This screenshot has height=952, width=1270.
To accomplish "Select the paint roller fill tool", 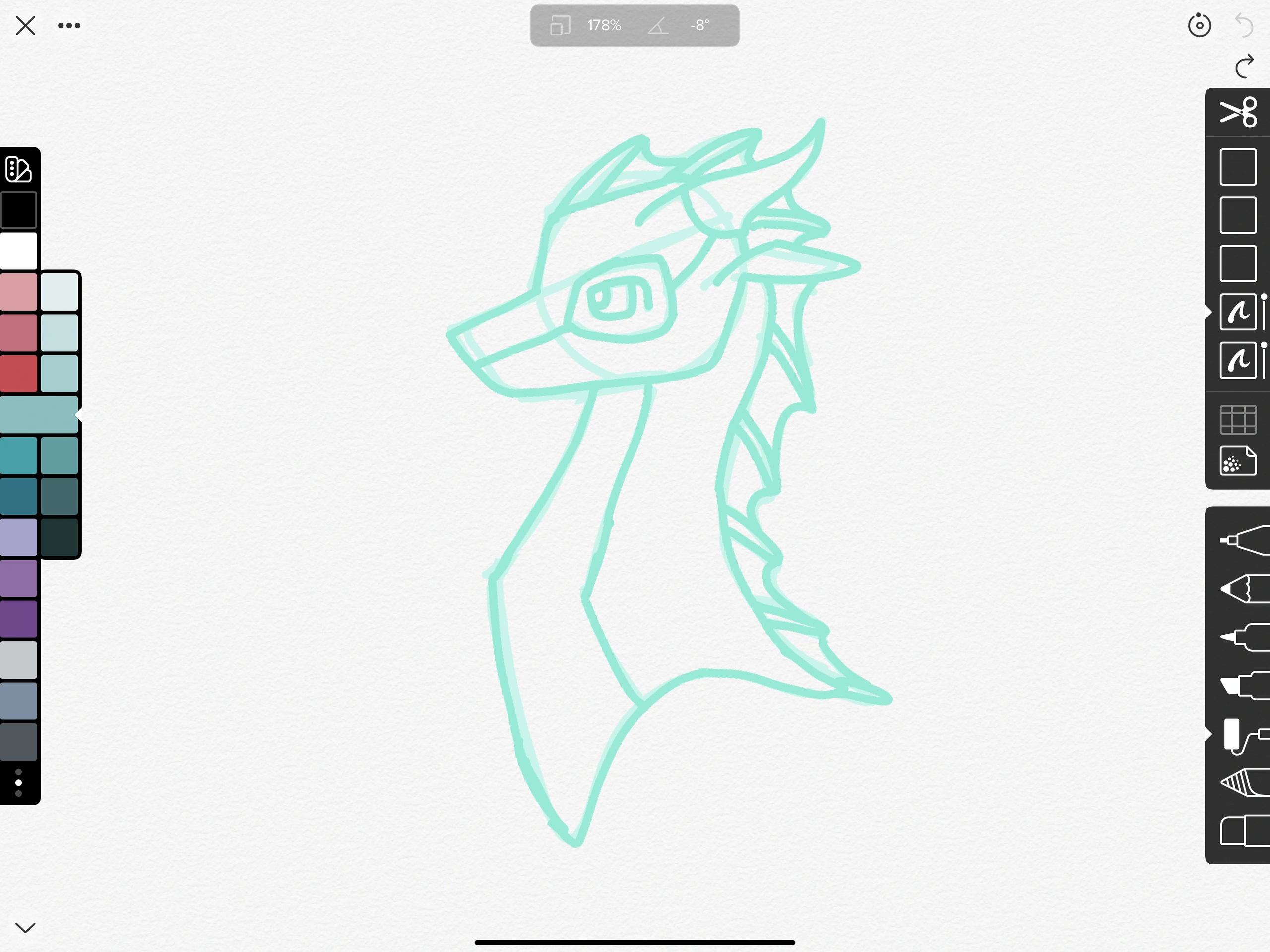I will [1244, 735].
